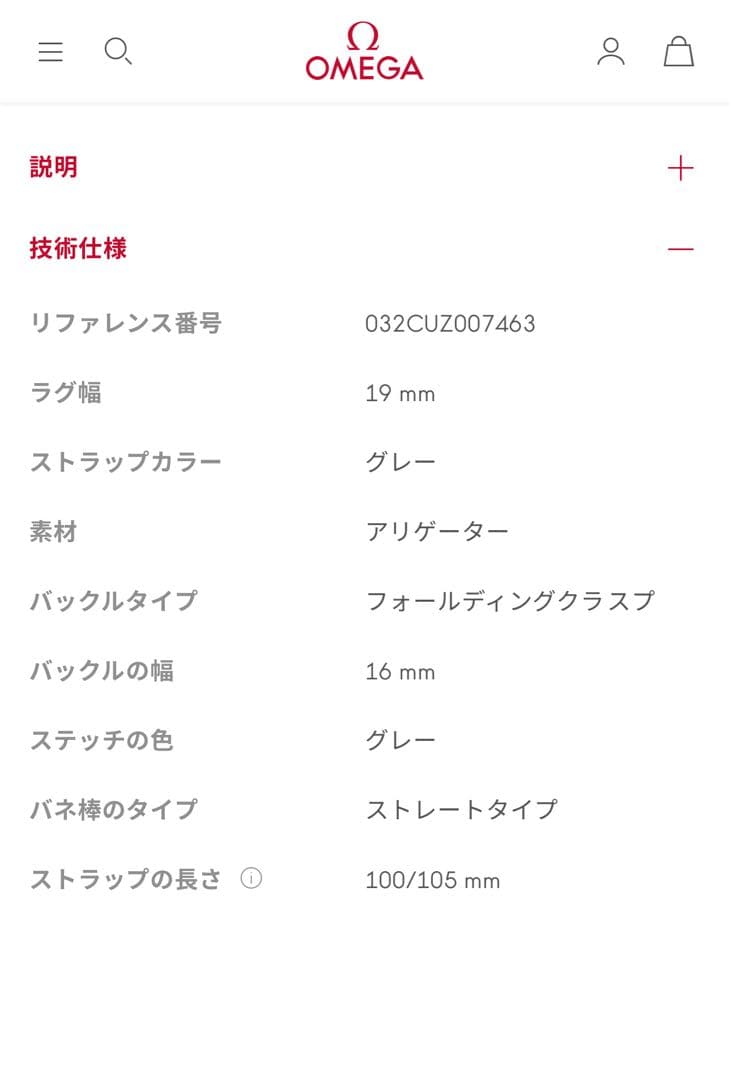
Task: Select the リファレンス番号 row label
Action: coord(125,323)
